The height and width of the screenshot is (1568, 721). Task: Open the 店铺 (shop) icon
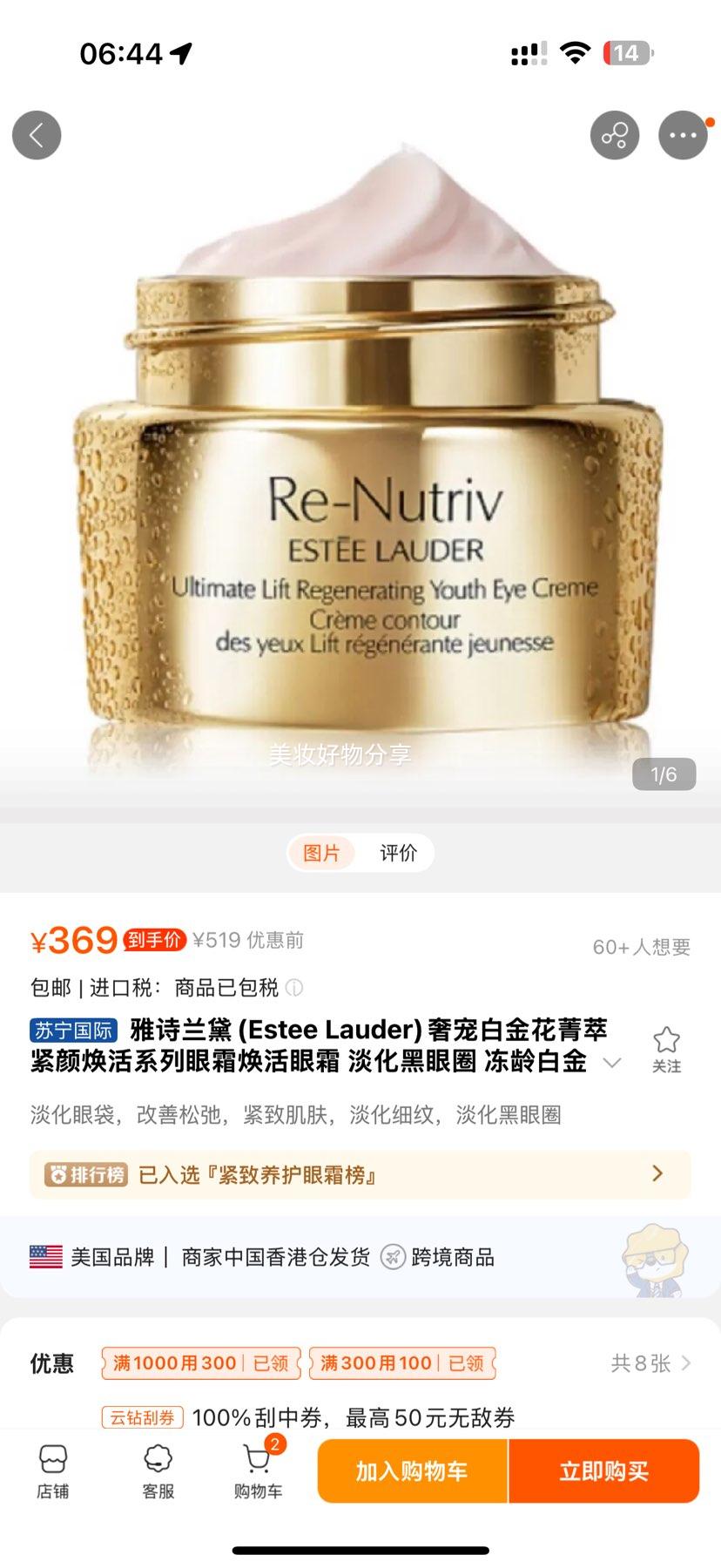coord(52,1472)
